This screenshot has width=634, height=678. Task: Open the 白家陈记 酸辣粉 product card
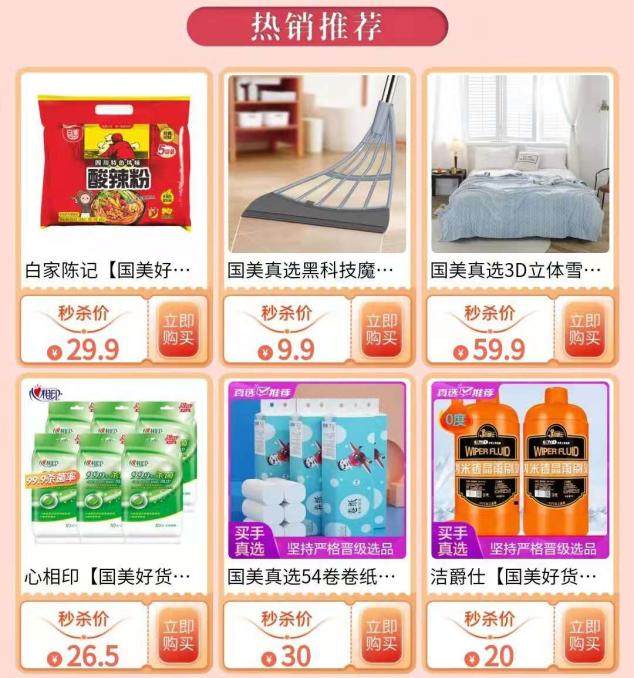coord(114,165)
